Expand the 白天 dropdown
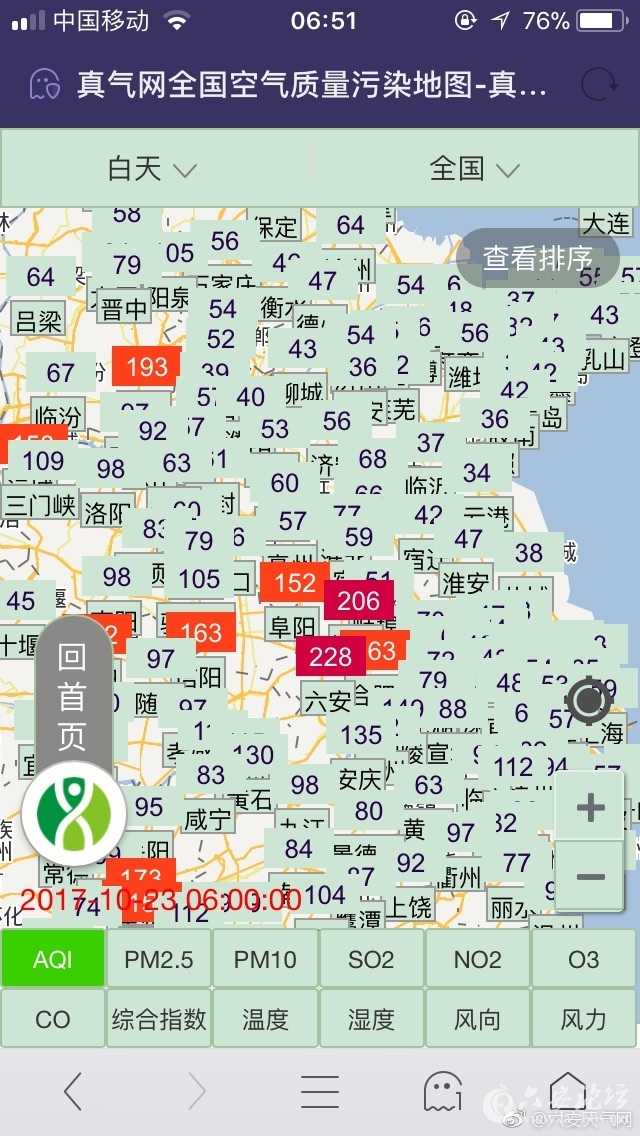 pos(152,168)
